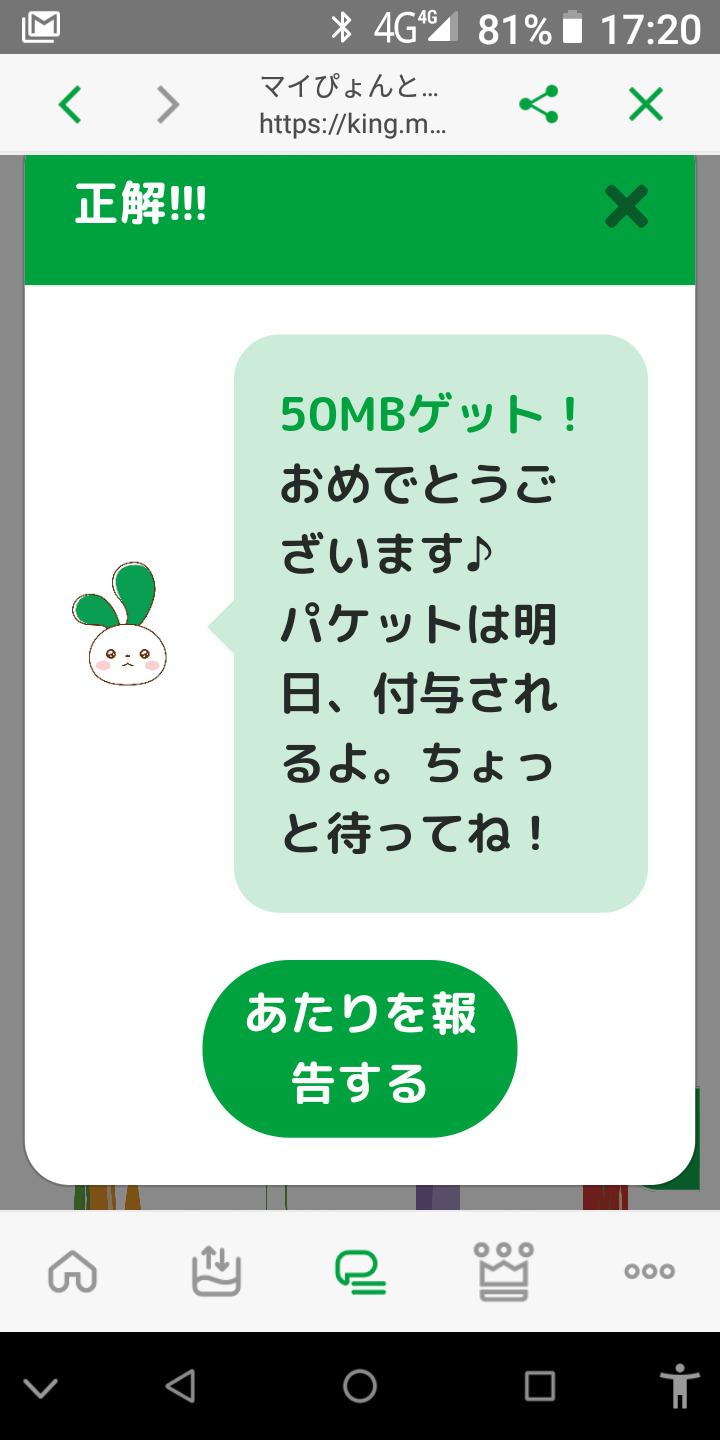Tap the あたりを報告する button
720x1440 pixels.
click(x=360, y=1049)
